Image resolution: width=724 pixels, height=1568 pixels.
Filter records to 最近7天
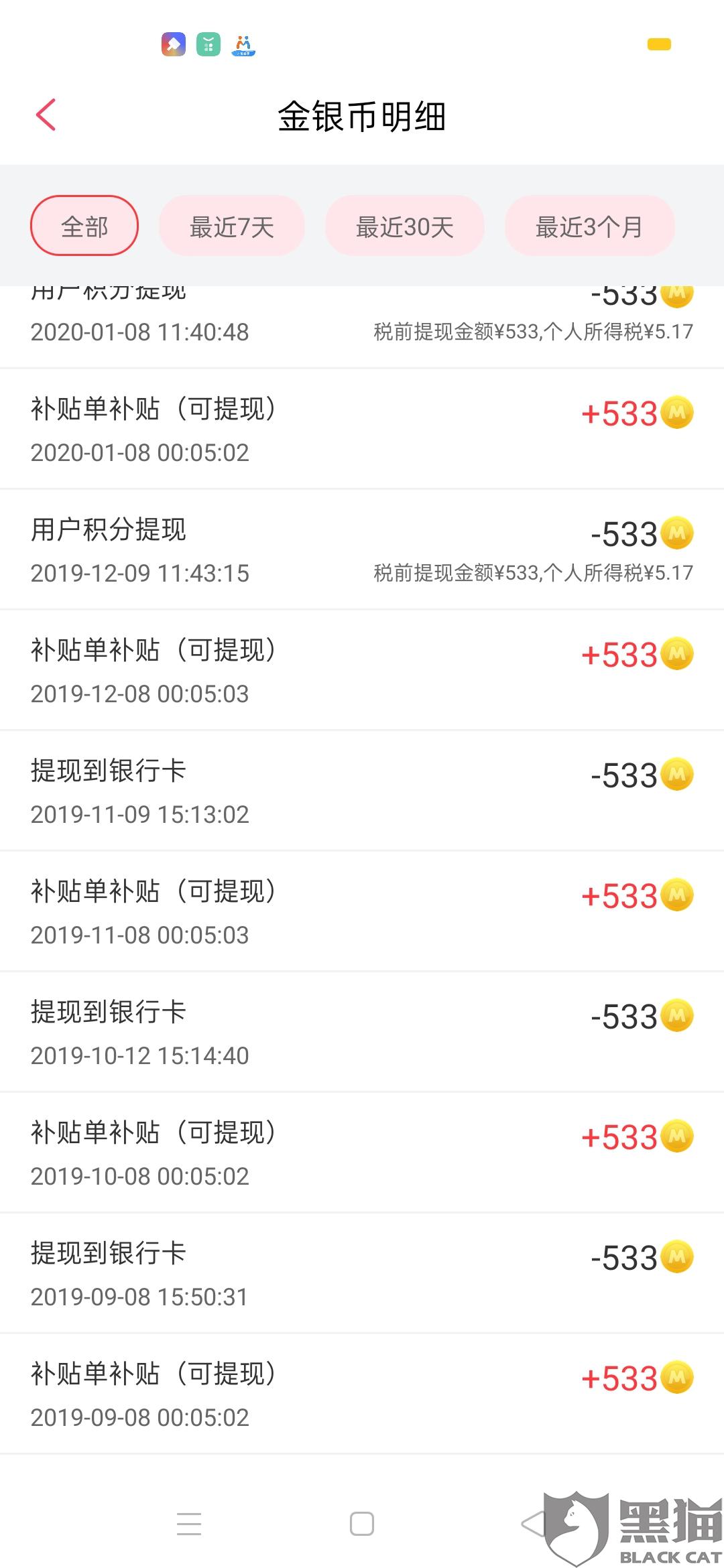click(x=232, y=226)
